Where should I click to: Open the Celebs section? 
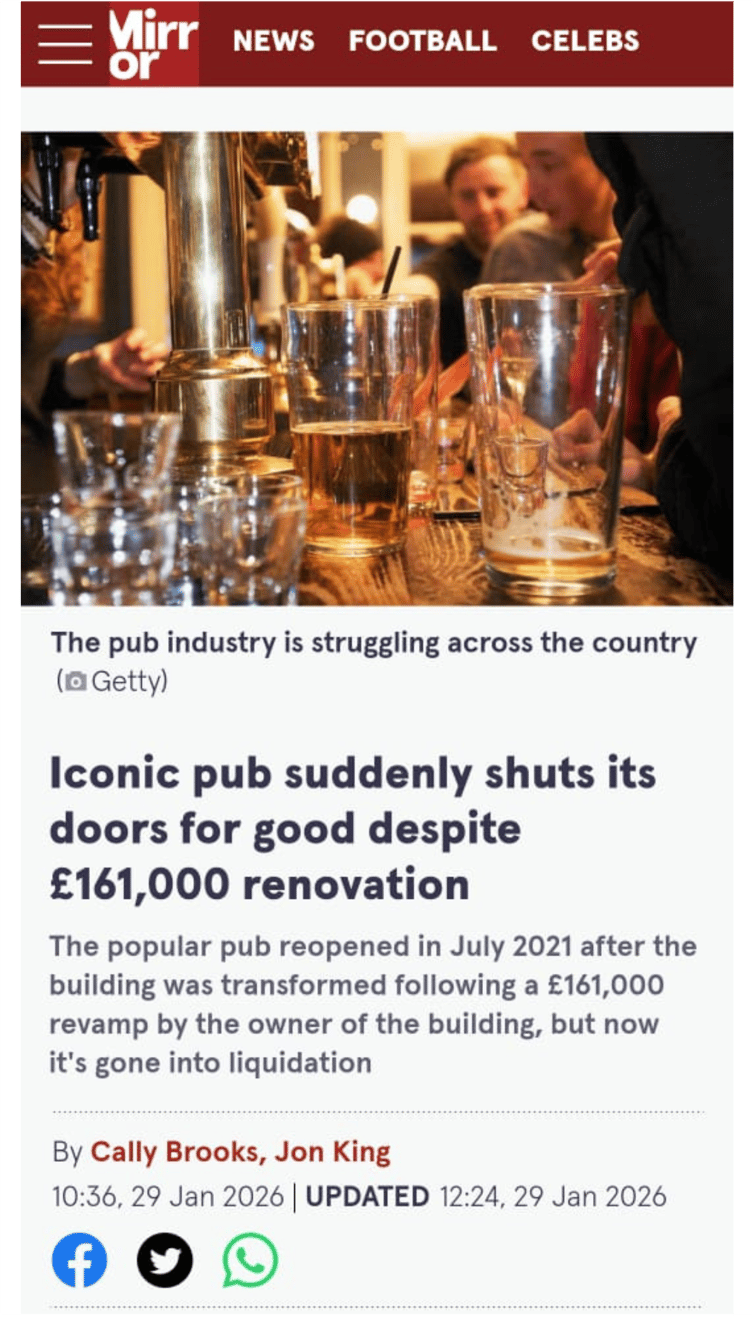click(x=585, y=41)
